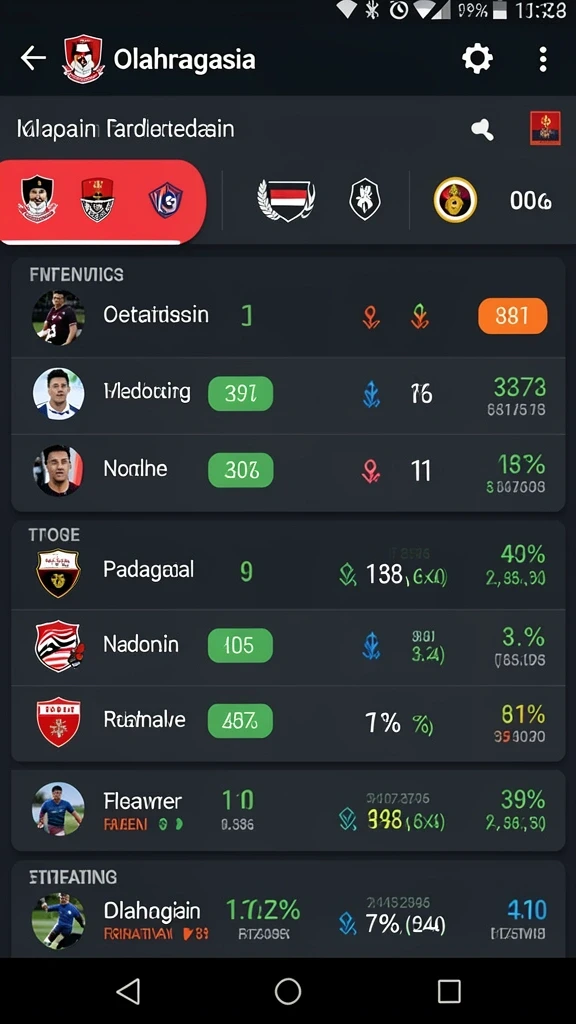Screen dimensions: 576x1024
Task: Open the overflow menu
Action: tap(543, 59)
